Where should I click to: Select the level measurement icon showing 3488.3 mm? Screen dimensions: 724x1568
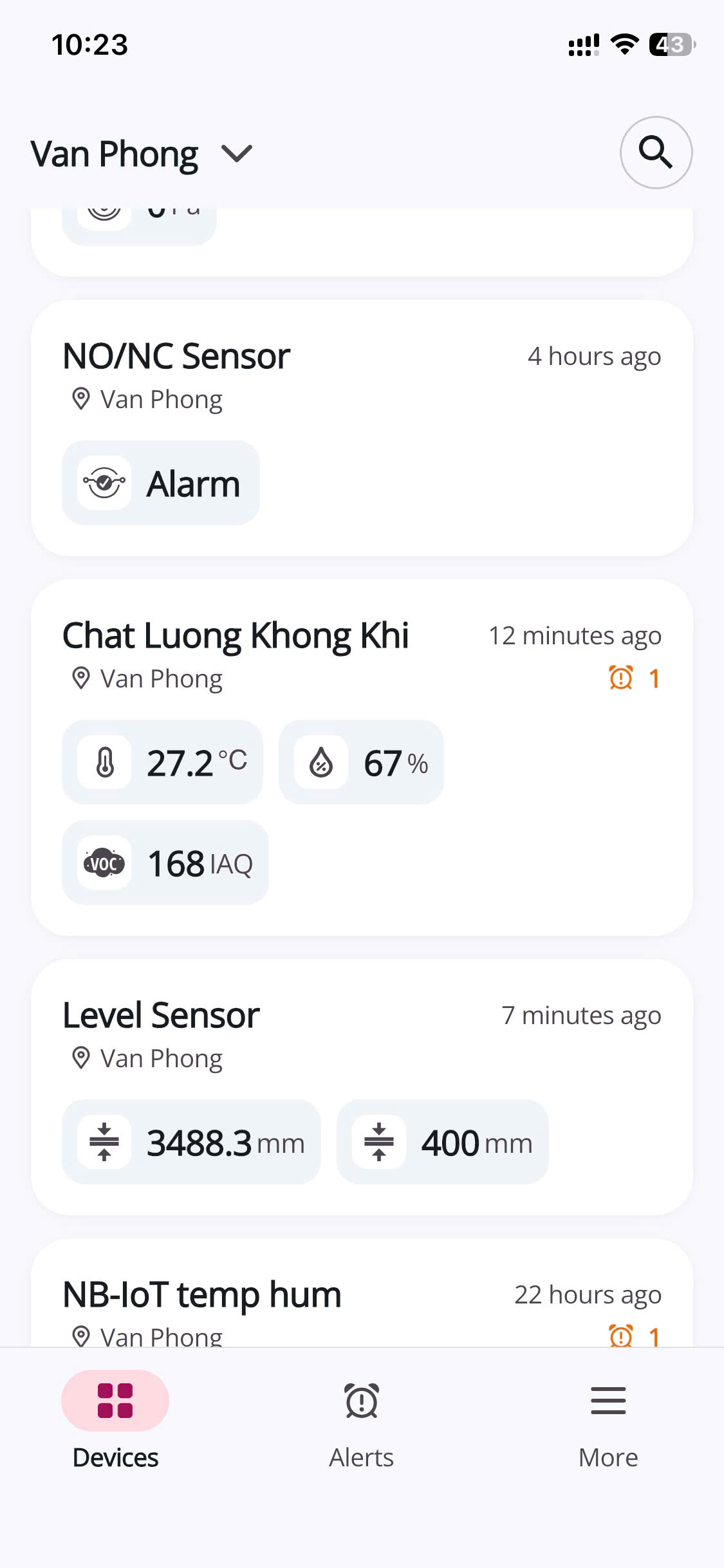104,1143
